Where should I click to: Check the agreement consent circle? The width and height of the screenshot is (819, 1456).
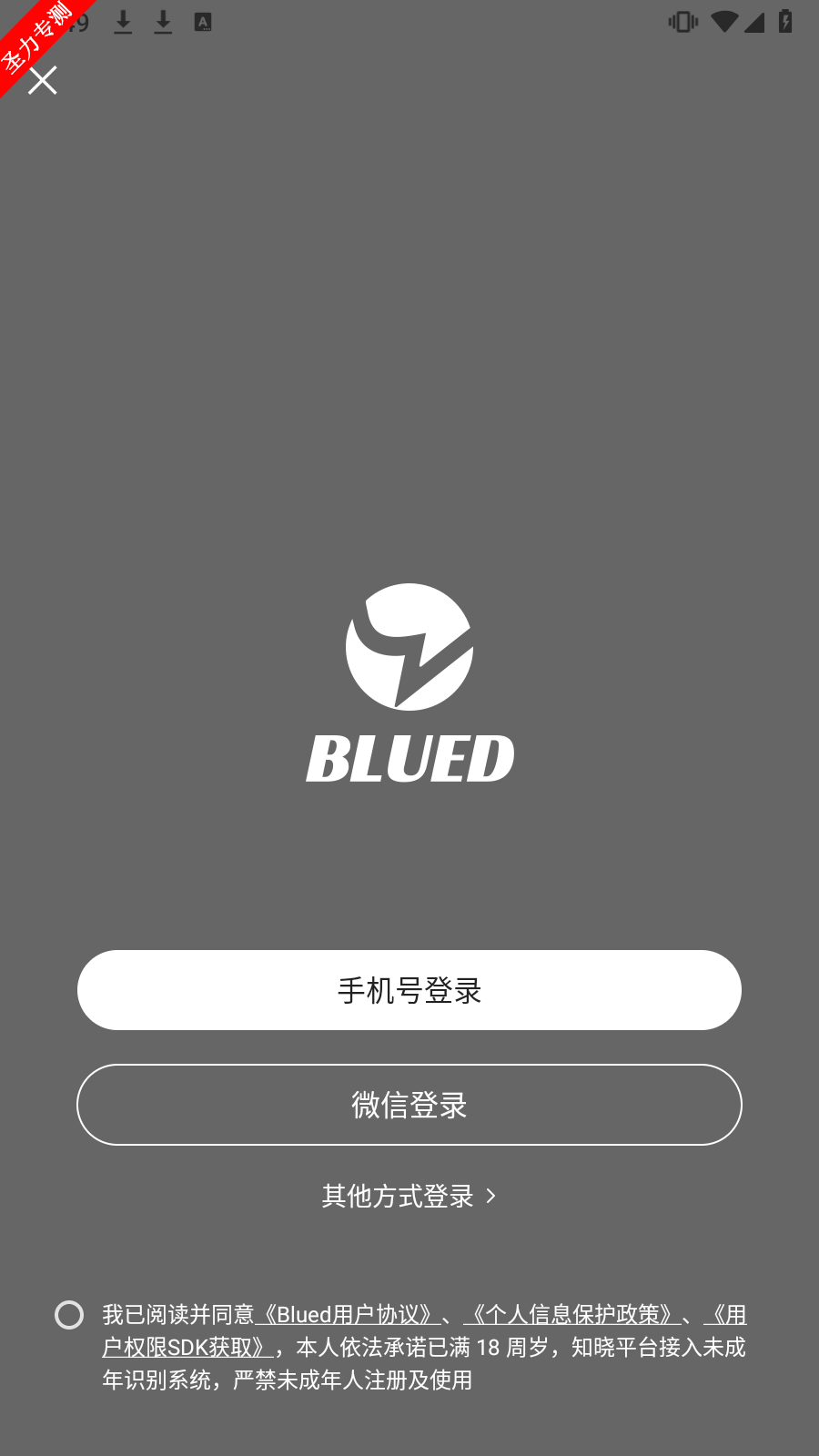[x=69, y=1315]
